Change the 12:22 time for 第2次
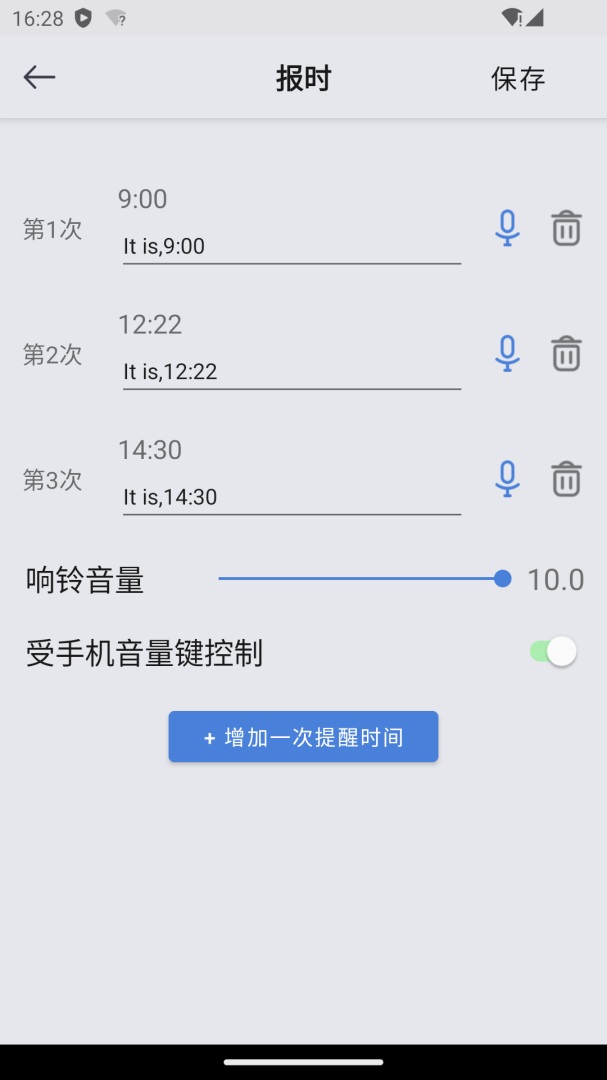Screen dimensions: 607x1080 [x=150, y=324]
